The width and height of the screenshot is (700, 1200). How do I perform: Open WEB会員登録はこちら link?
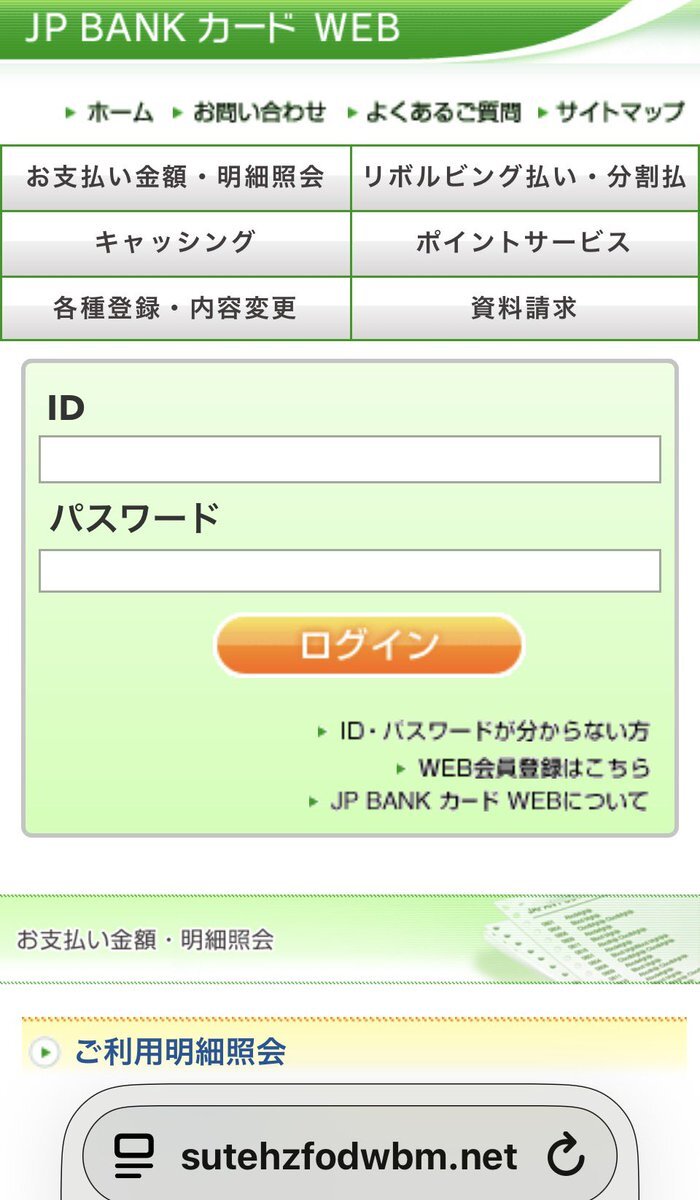pos(533,768)
